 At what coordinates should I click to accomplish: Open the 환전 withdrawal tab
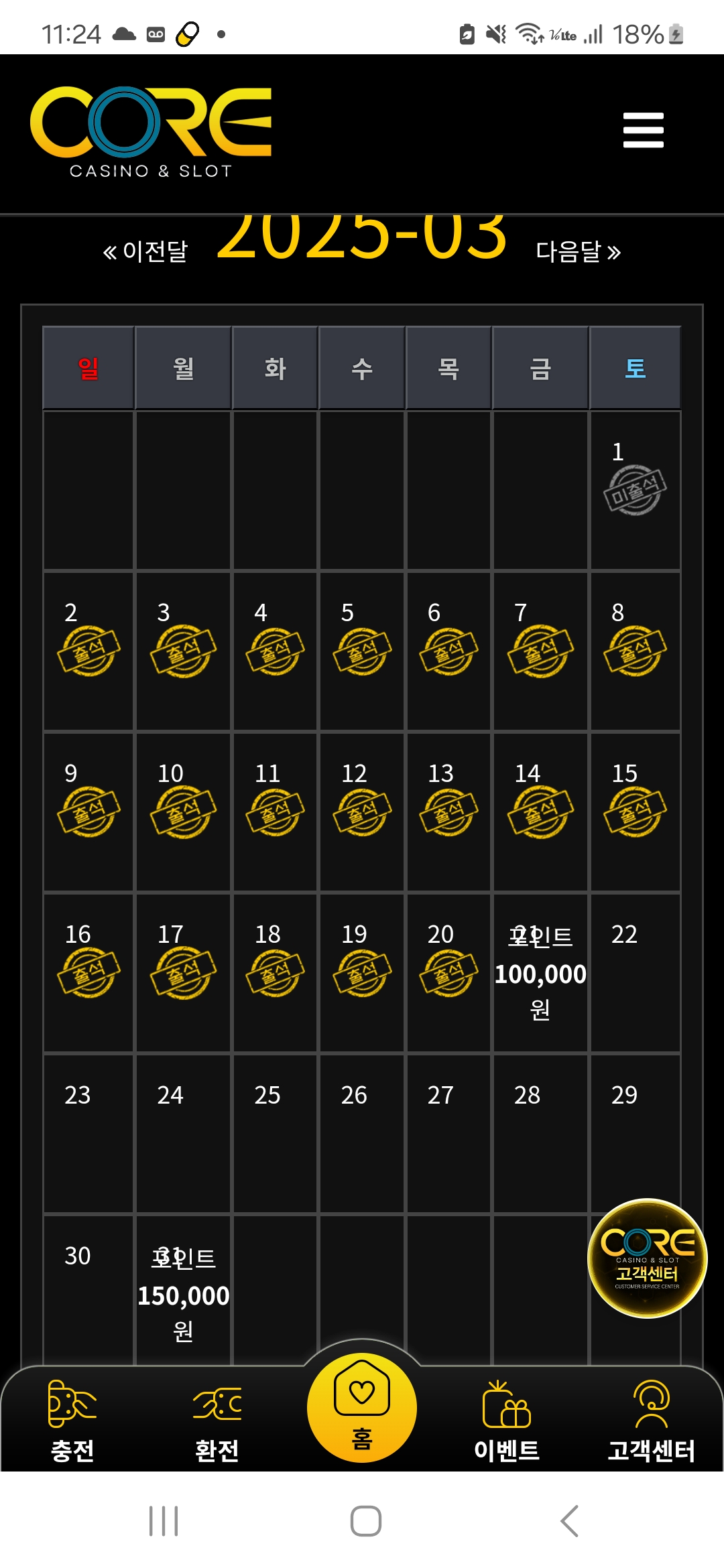[217, 1421]
